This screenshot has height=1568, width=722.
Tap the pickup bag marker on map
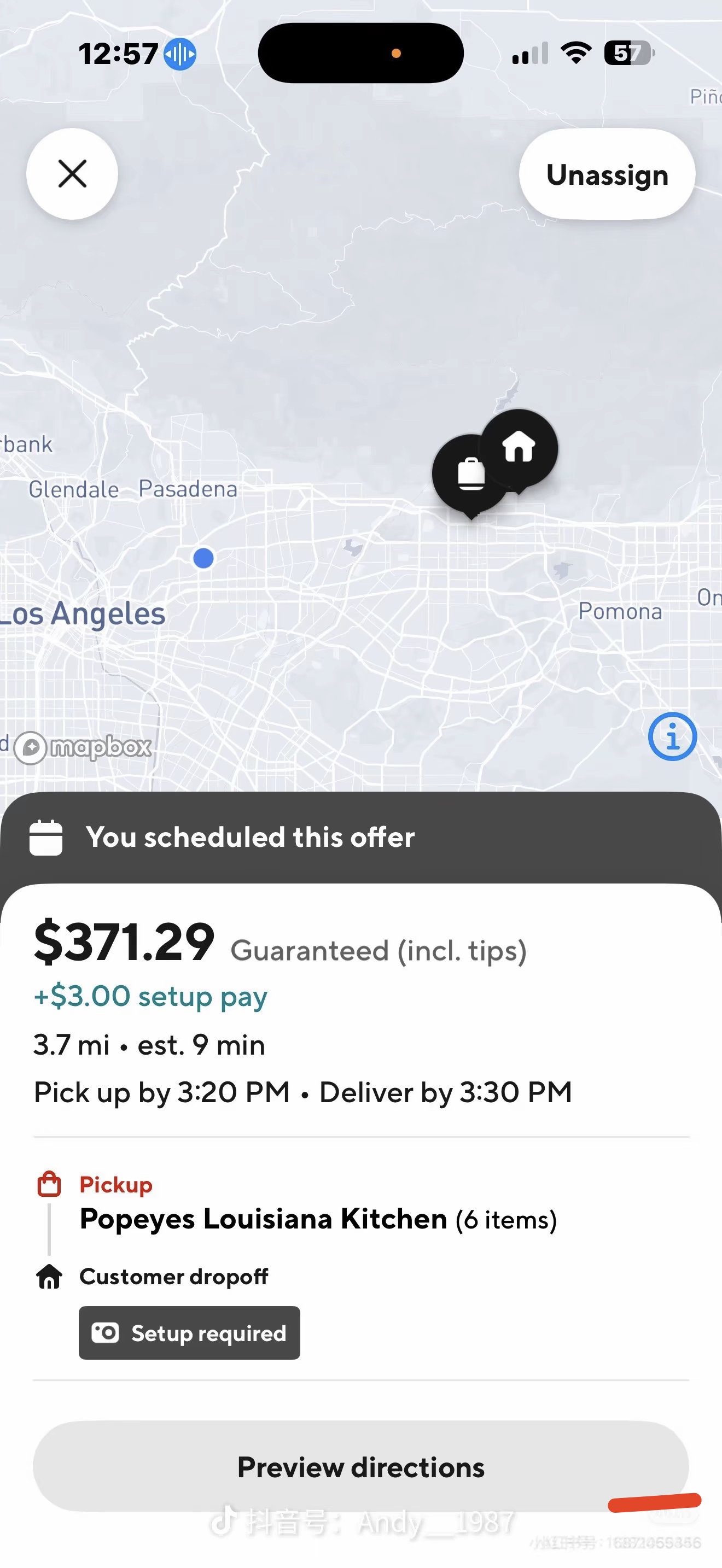pyautogui.click(x=470, y=475)
